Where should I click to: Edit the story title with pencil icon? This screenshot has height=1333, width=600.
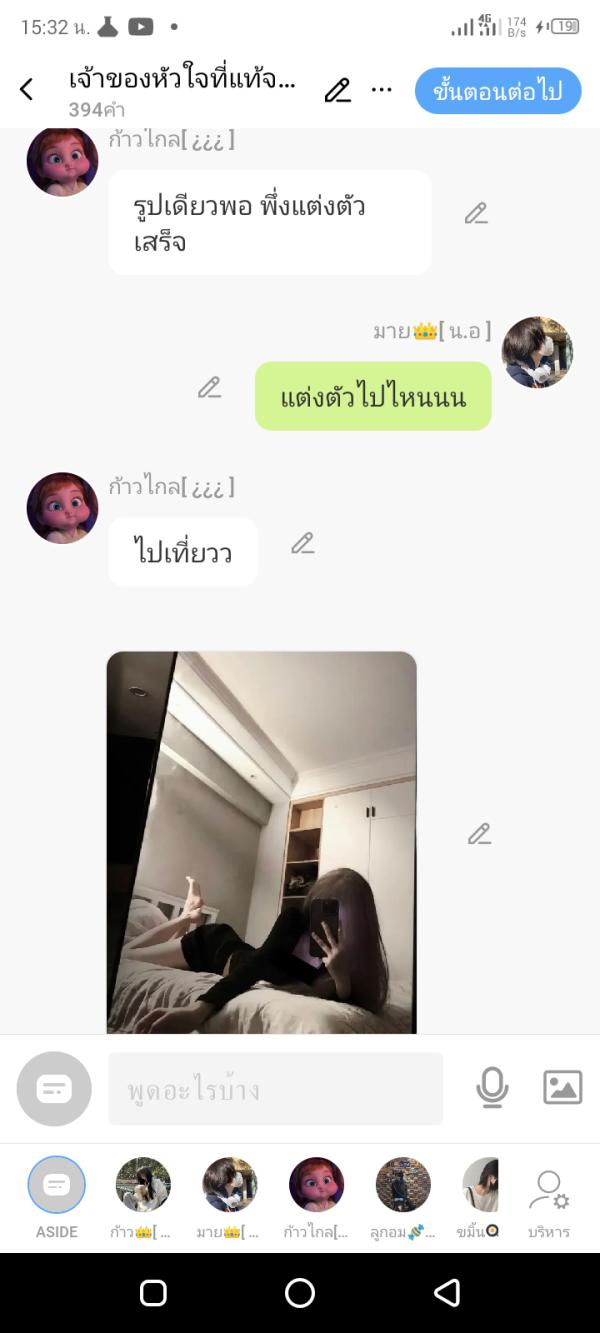pos(338,90)
